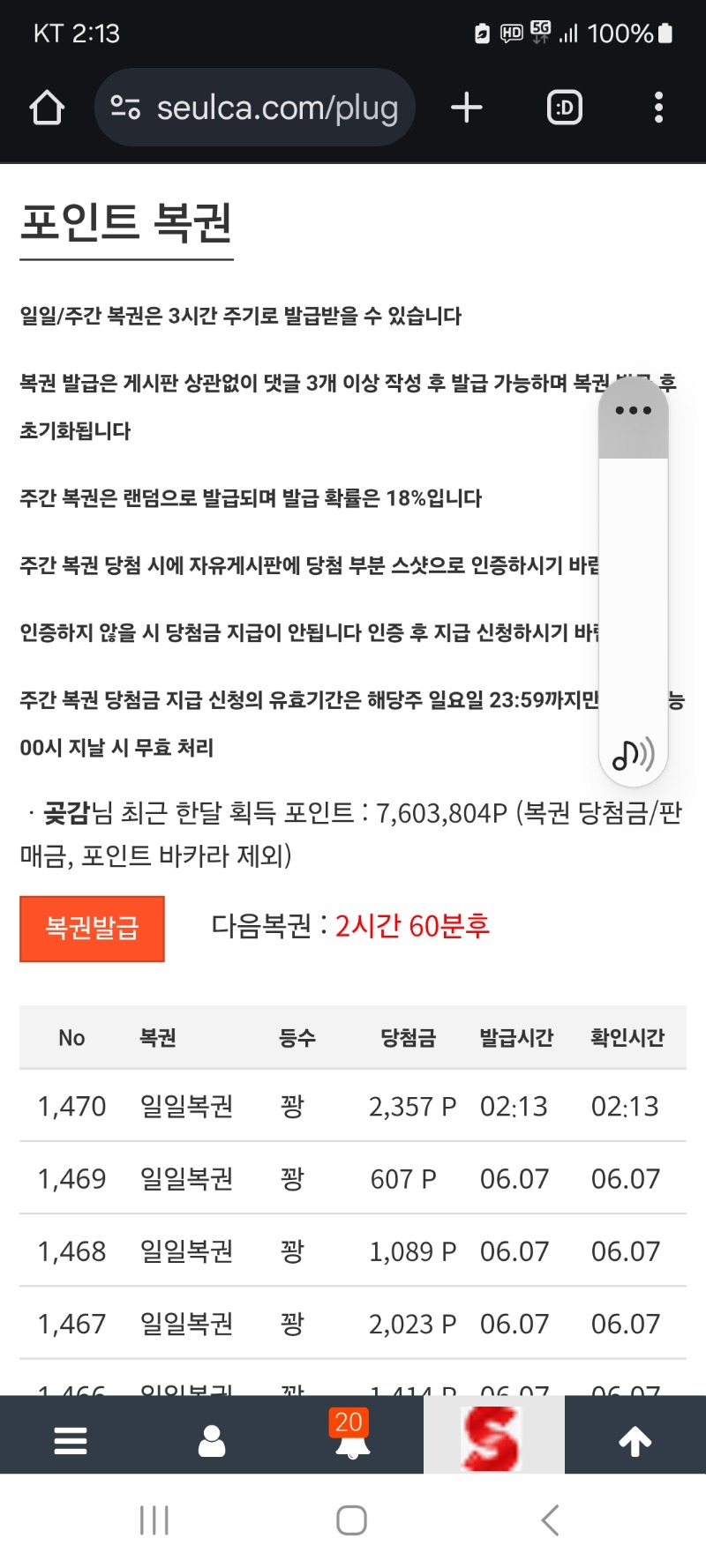706x1568 pixels.
Task: Tap the red S logo button
Action: pyautogui.click(x=492, y=1437)
